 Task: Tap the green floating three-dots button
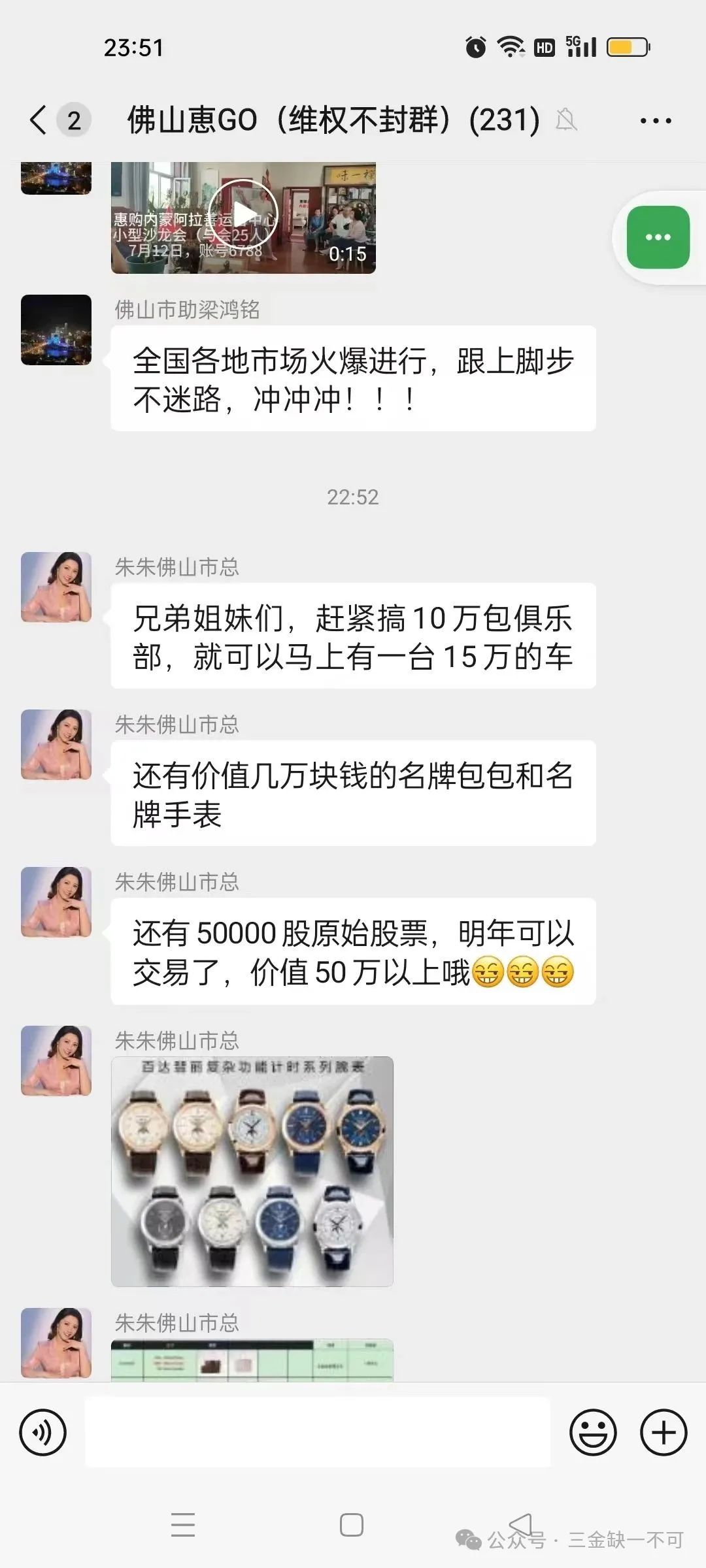[x=658, y=237]
